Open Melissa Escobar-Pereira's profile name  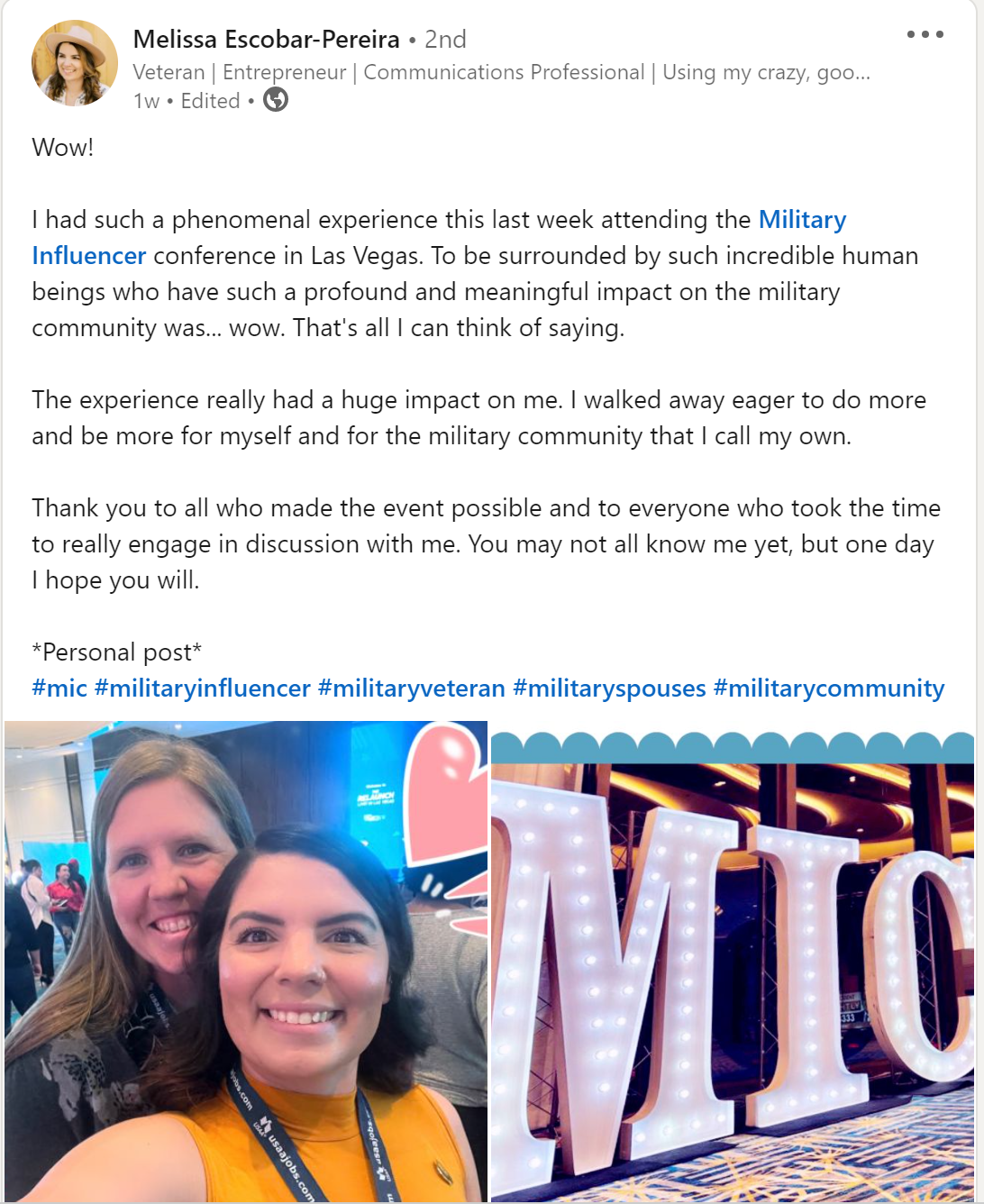pos(267,40)
